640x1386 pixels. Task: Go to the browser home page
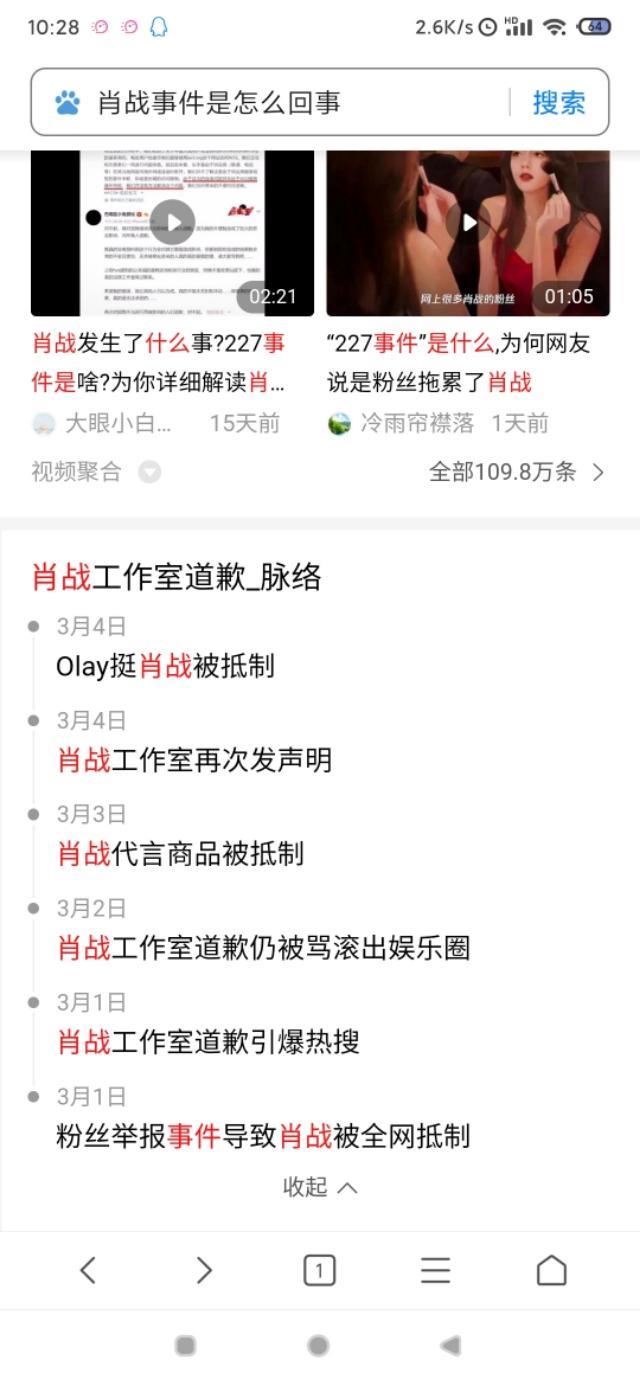[551, 1270]
